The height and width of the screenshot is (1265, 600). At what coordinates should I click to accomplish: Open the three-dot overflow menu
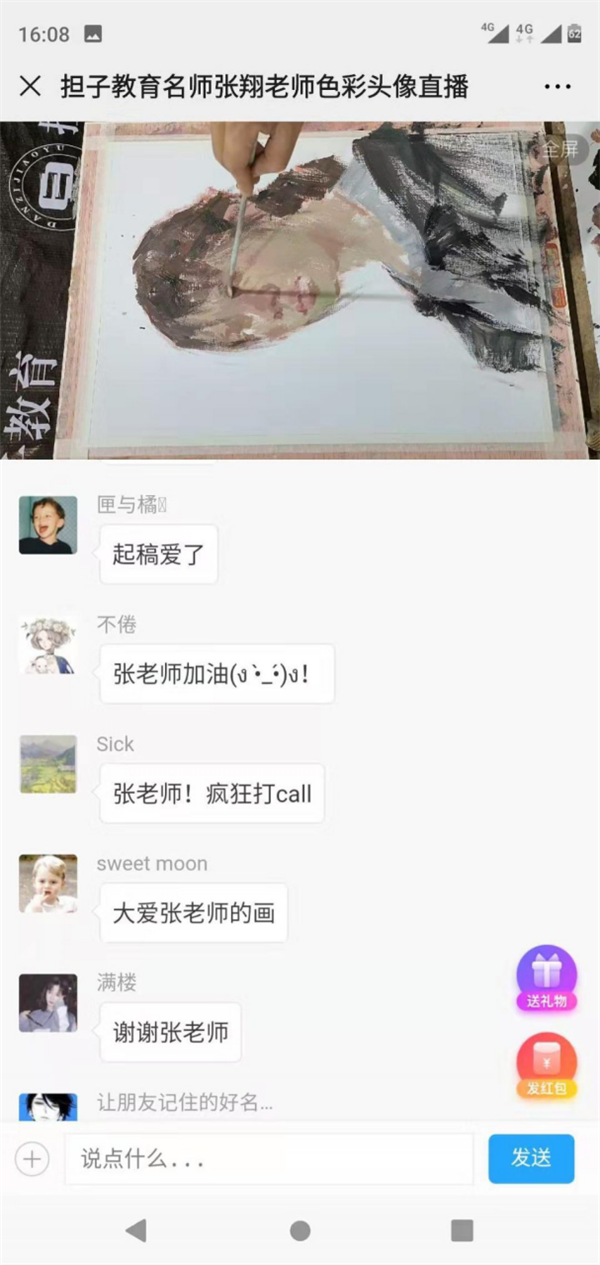pyautogui.click(x=557, y=87)
